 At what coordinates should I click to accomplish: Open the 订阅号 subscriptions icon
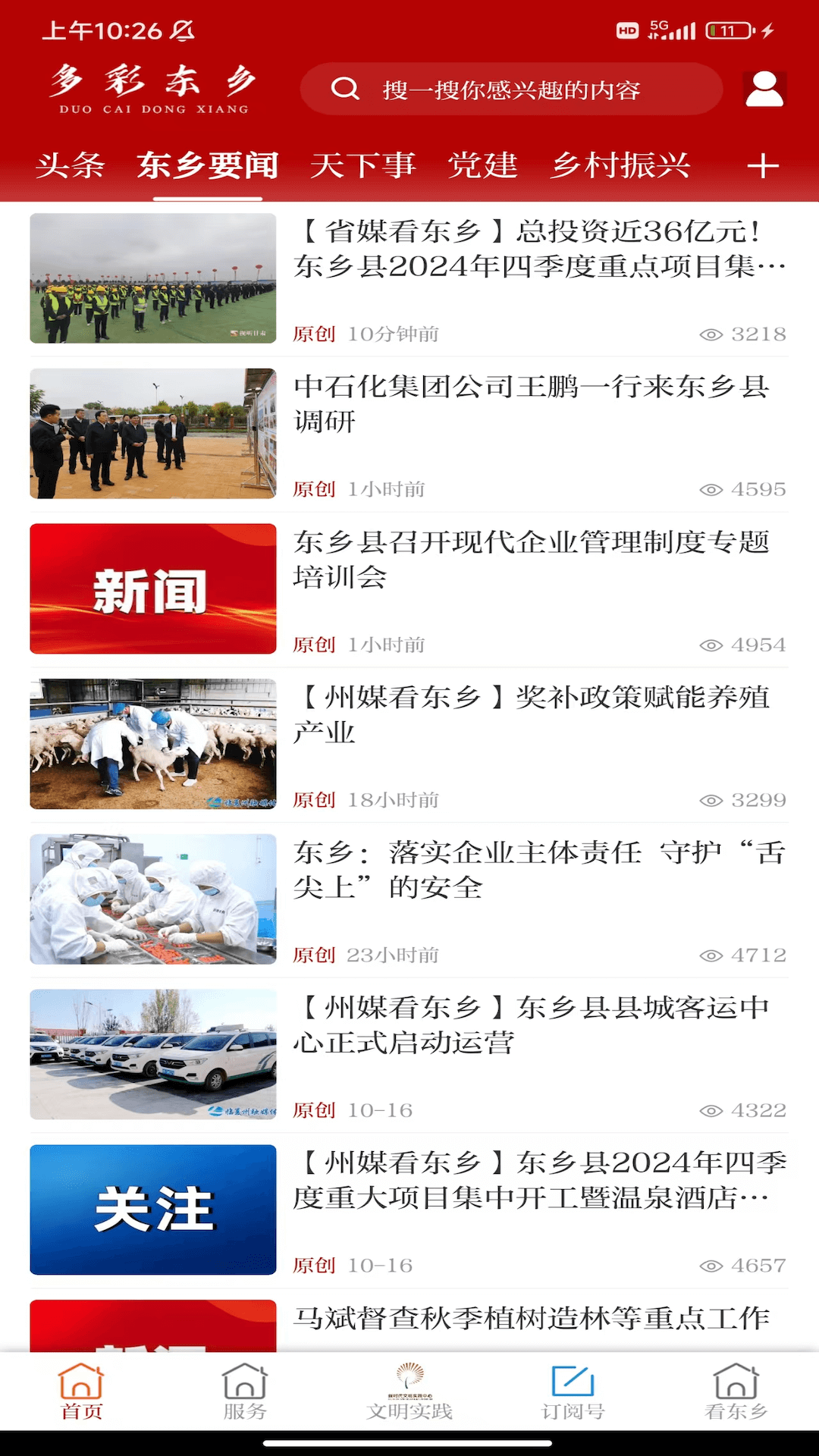[573, 1395]
